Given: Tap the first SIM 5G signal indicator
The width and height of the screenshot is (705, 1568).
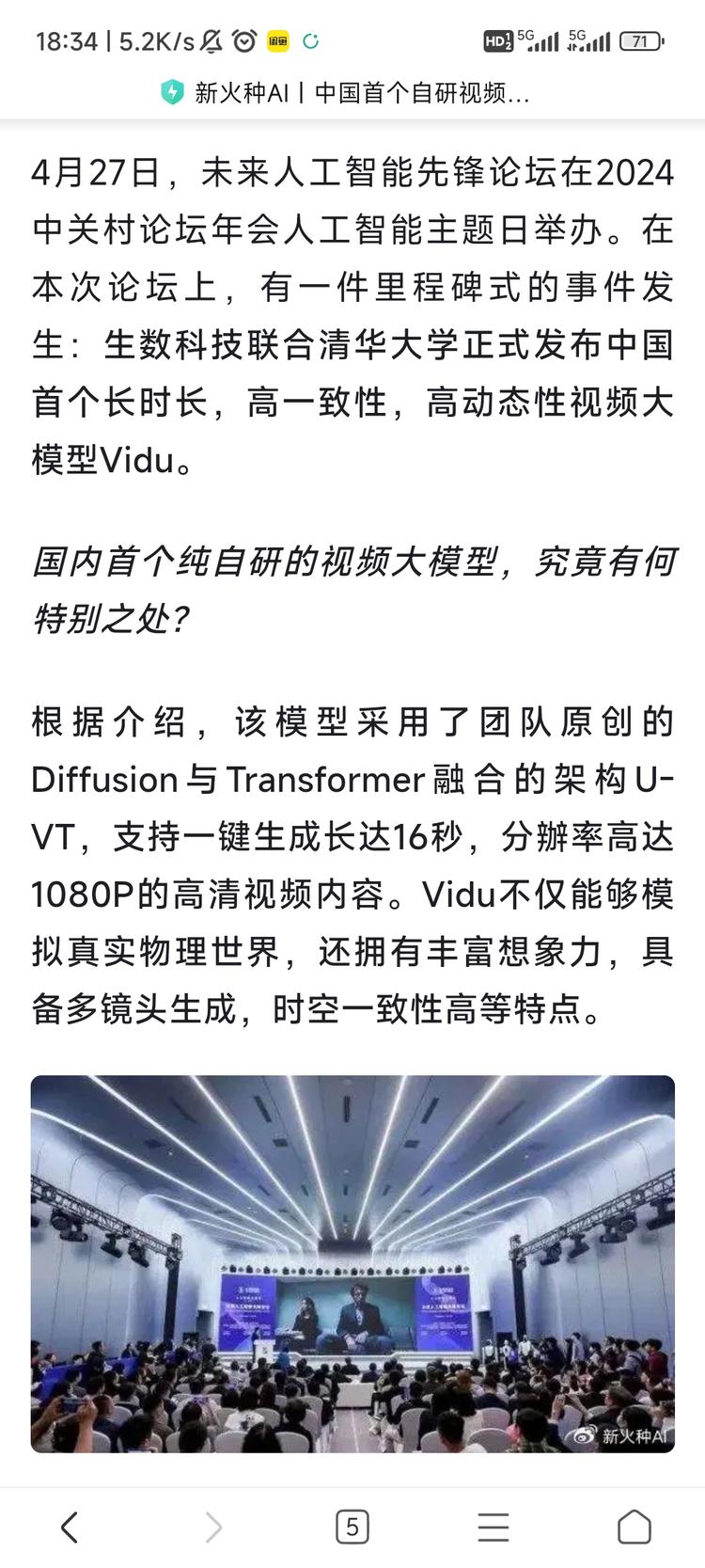Looking at the screenshot, I should tap(540, 39).
